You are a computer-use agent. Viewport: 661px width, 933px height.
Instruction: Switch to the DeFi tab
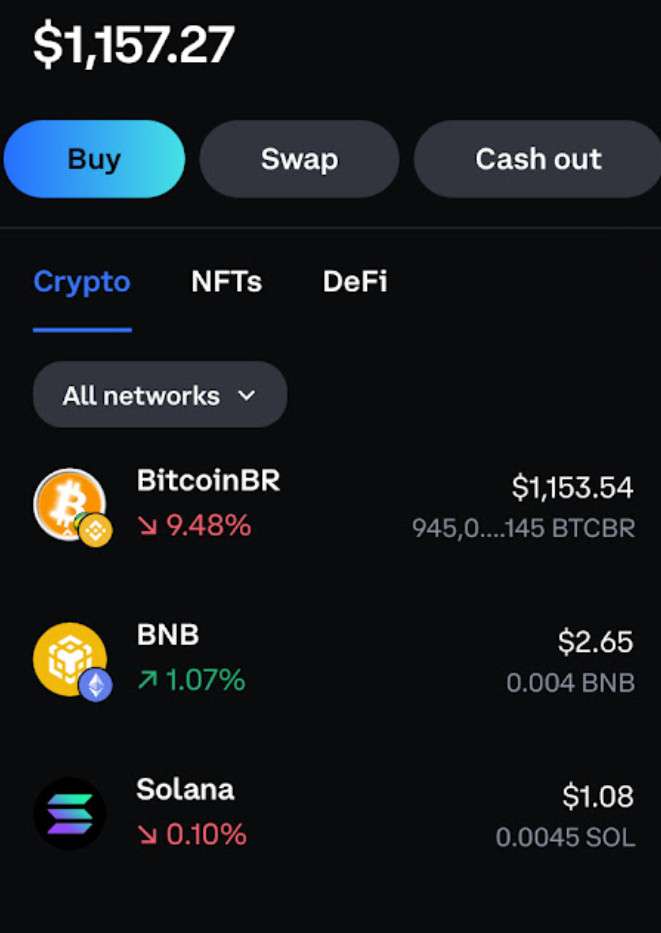[355, 282]
